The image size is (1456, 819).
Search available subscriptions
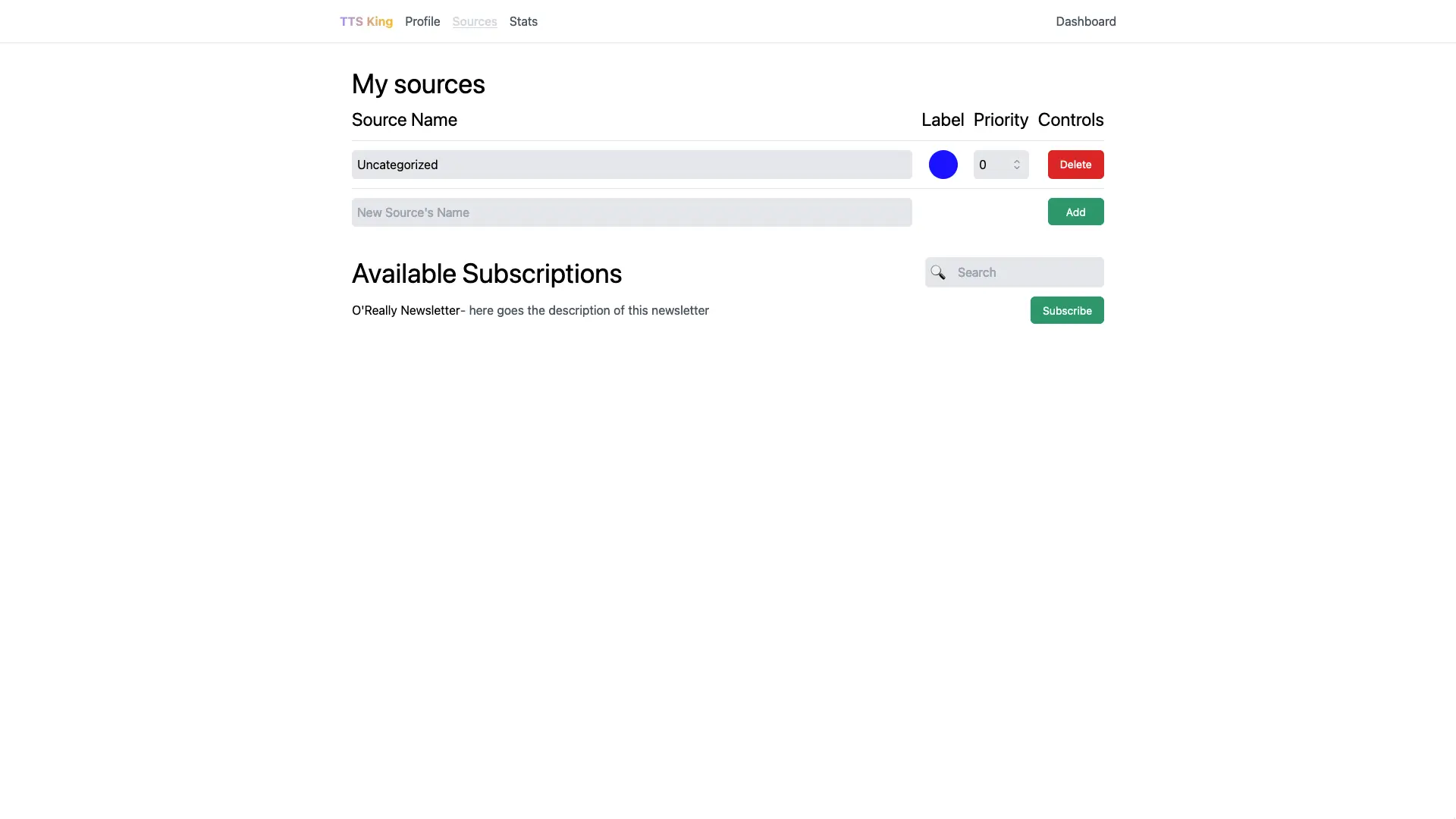click(x=1025, y=272)
